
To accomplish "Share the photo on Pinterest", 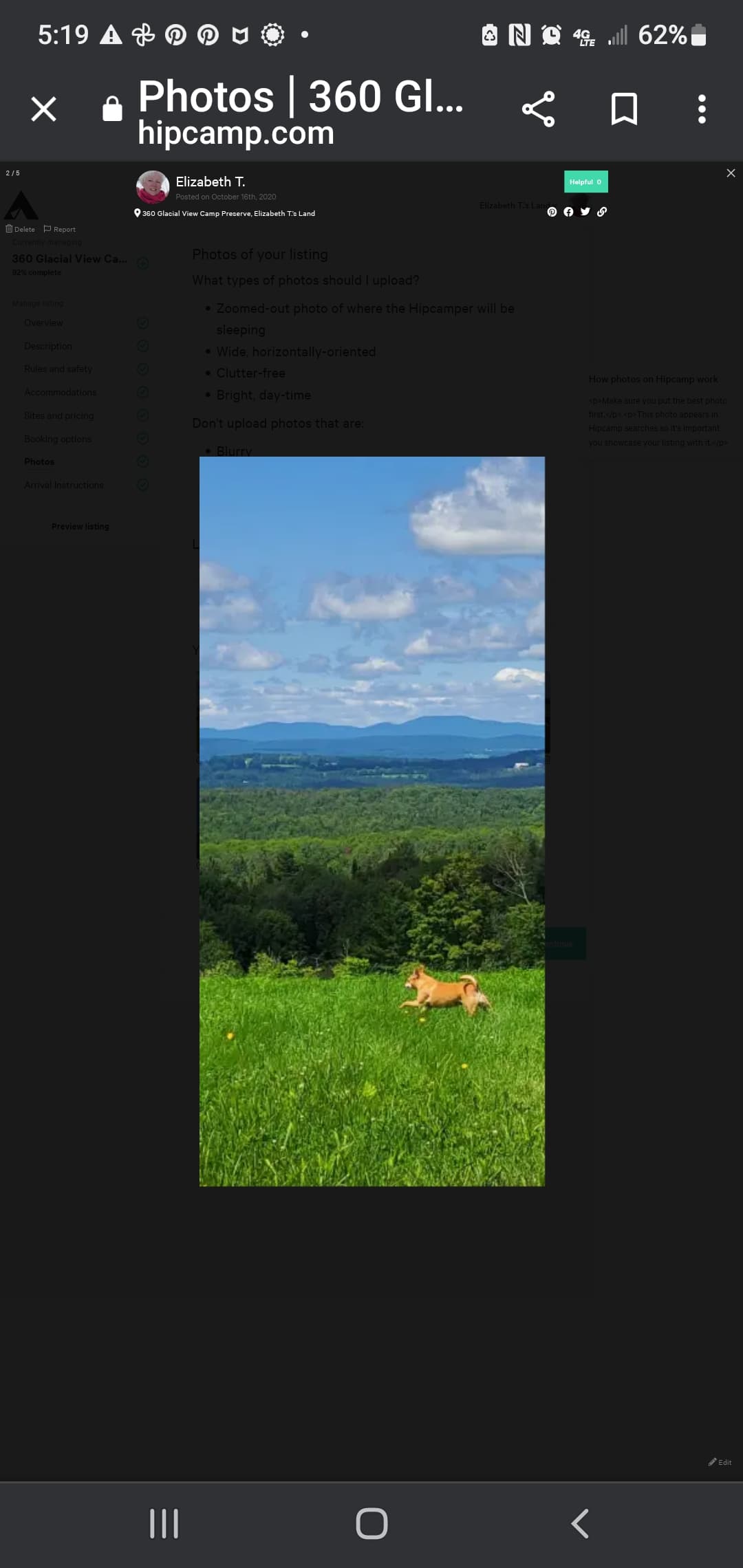I will pos(552,212).
